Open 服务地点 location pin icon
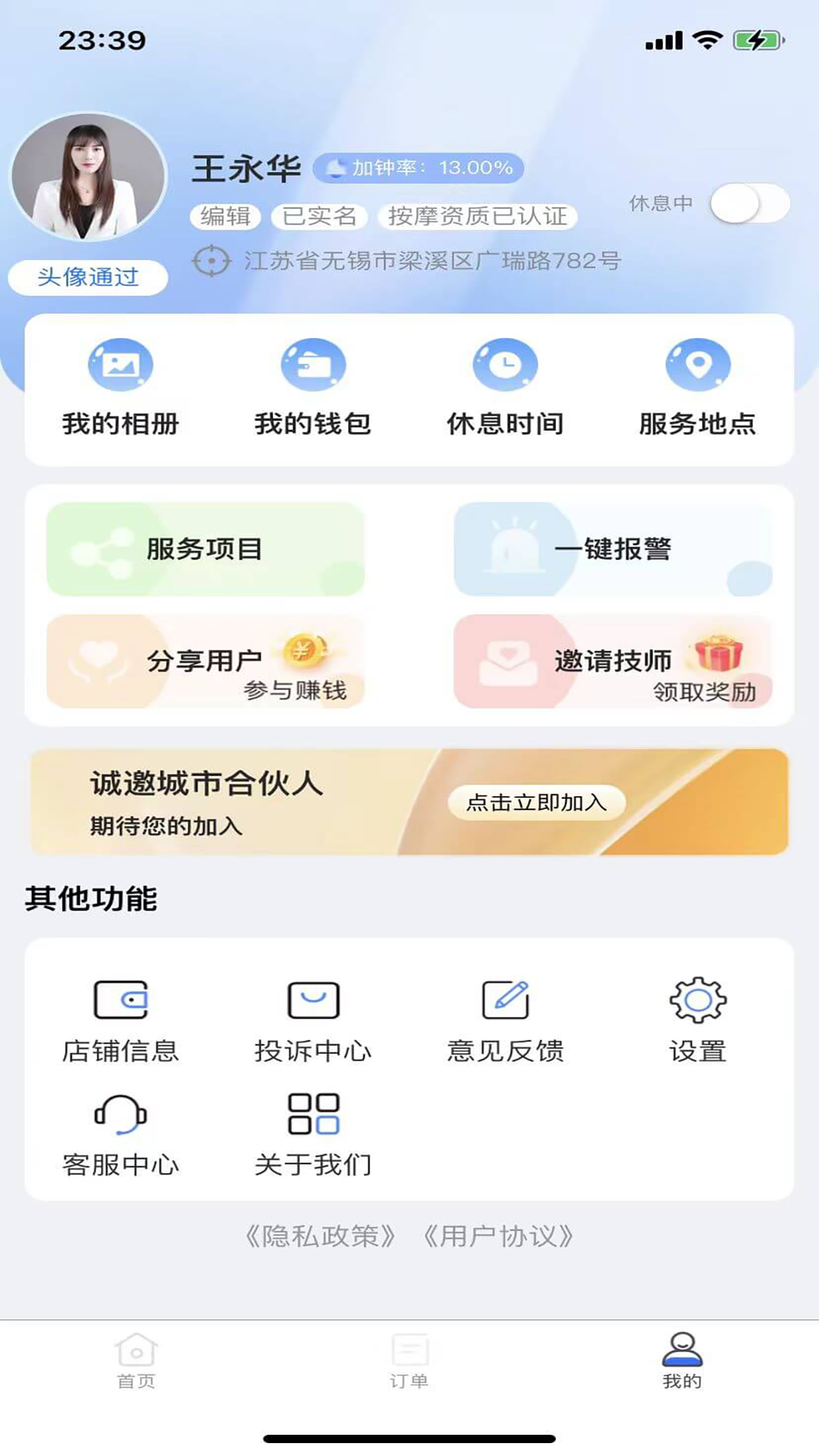The width and height of the screenshot is (819, 1456). click(698, 387)
